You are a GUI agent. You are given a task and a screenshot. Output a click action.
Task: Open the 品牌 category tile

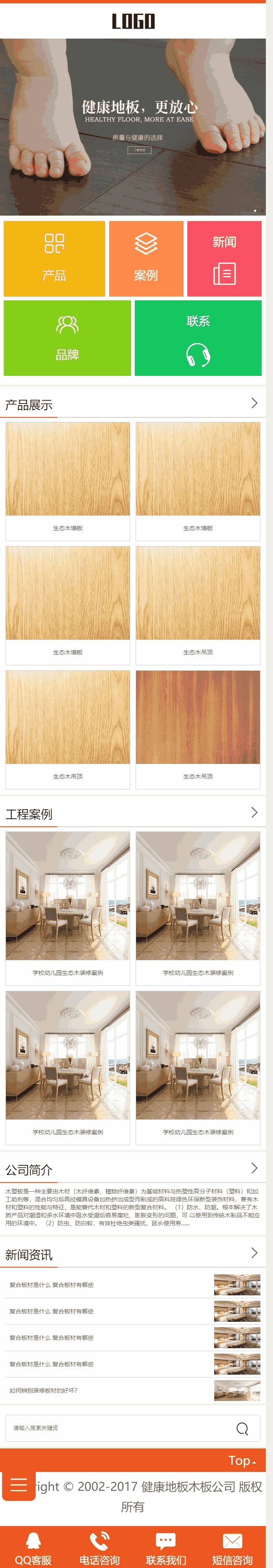pos(67,338)
